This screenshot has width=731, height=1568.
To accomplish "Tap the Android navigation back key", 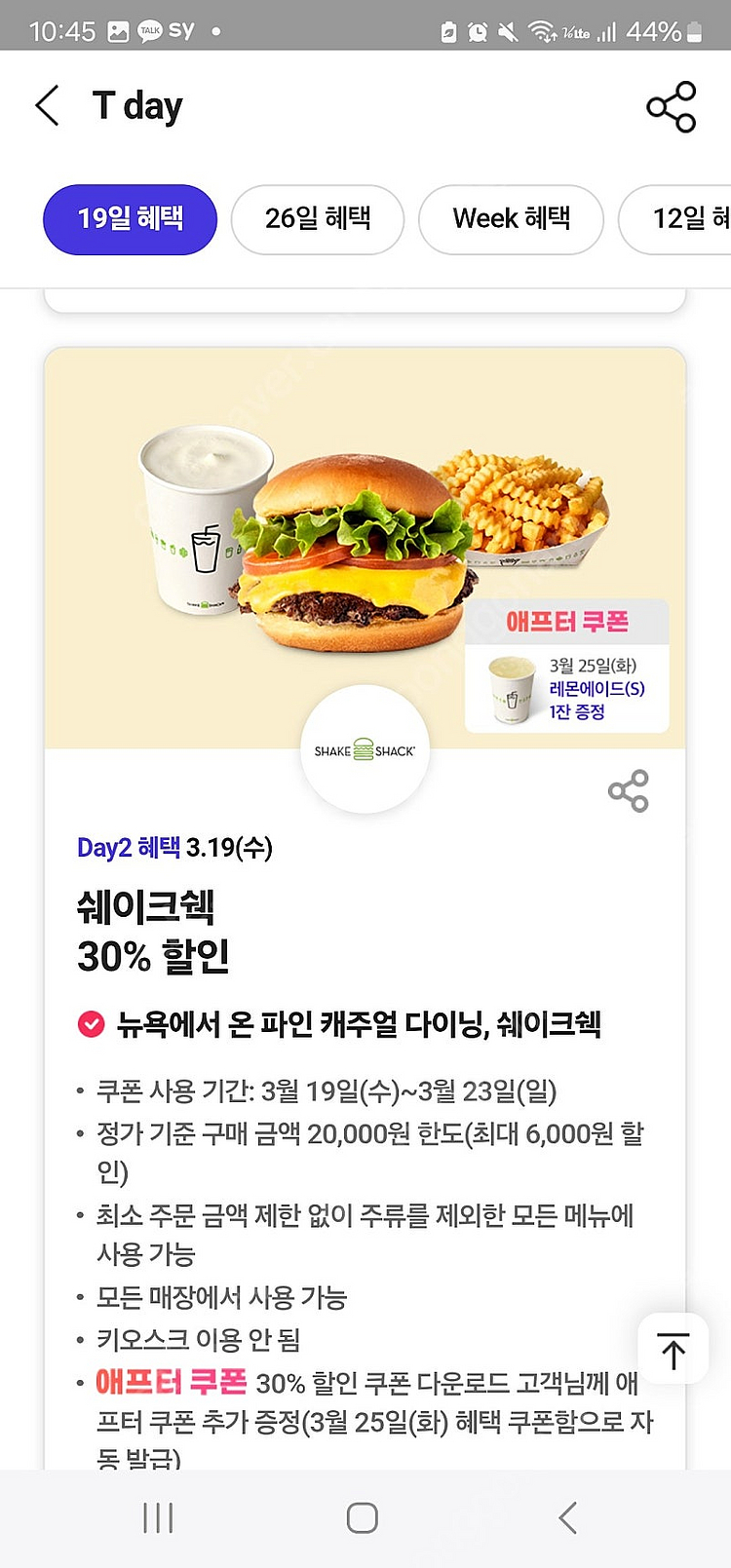I will tap(569, 1516).
